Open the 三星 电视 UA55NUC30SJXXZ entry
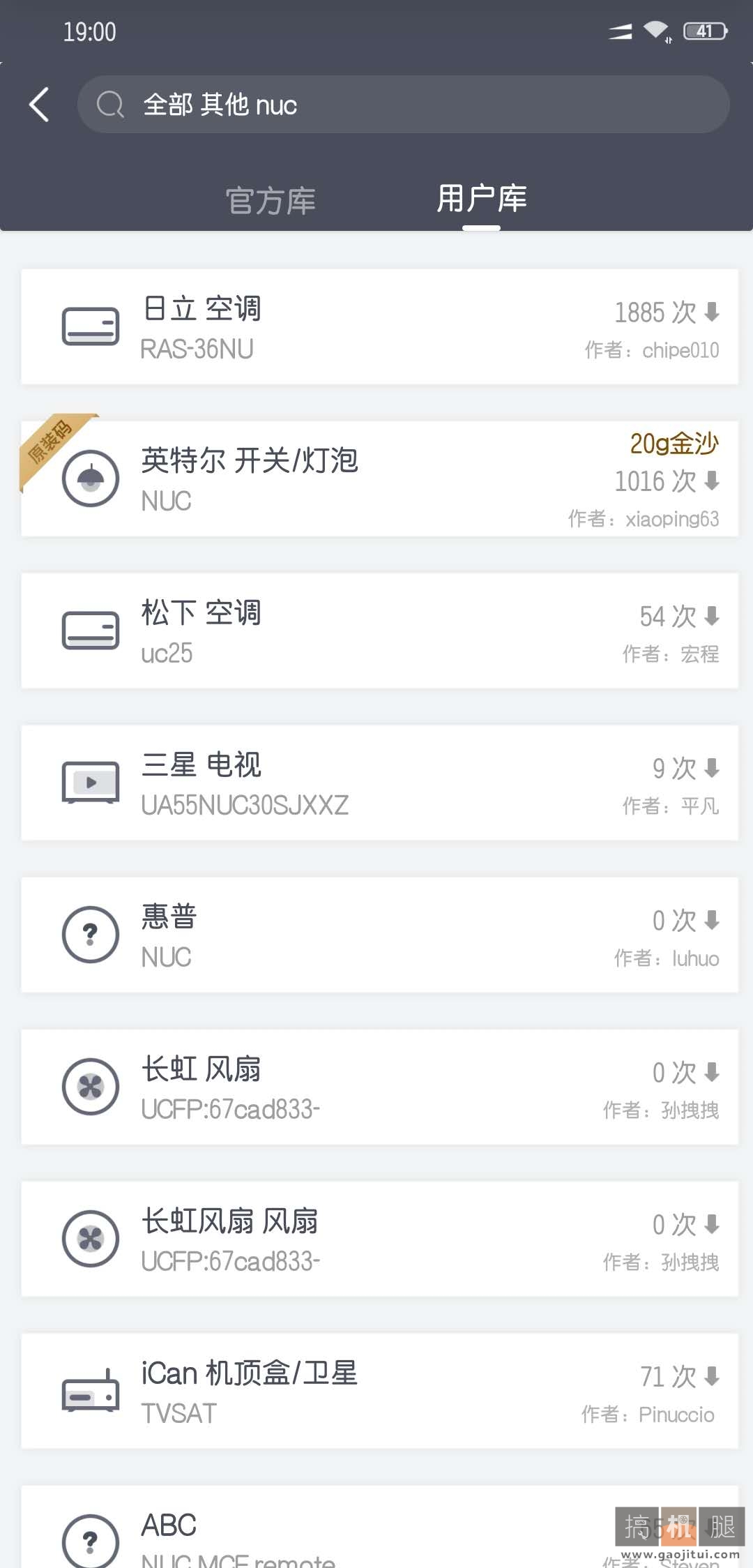 [x=379, y=783]
